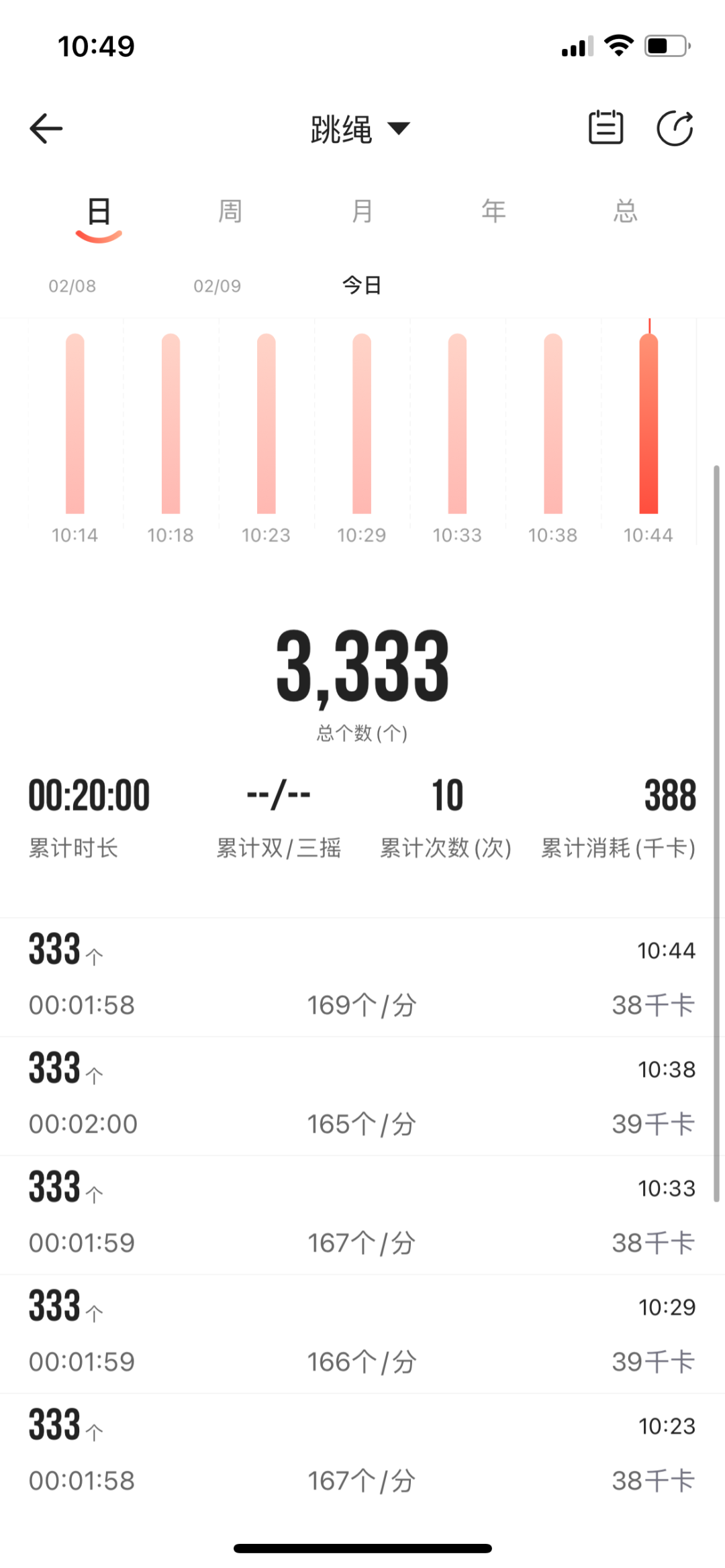Screen dimensions: 725x1568
Task: Open the 10:44 jump rope record
Action: pos(362,977)
